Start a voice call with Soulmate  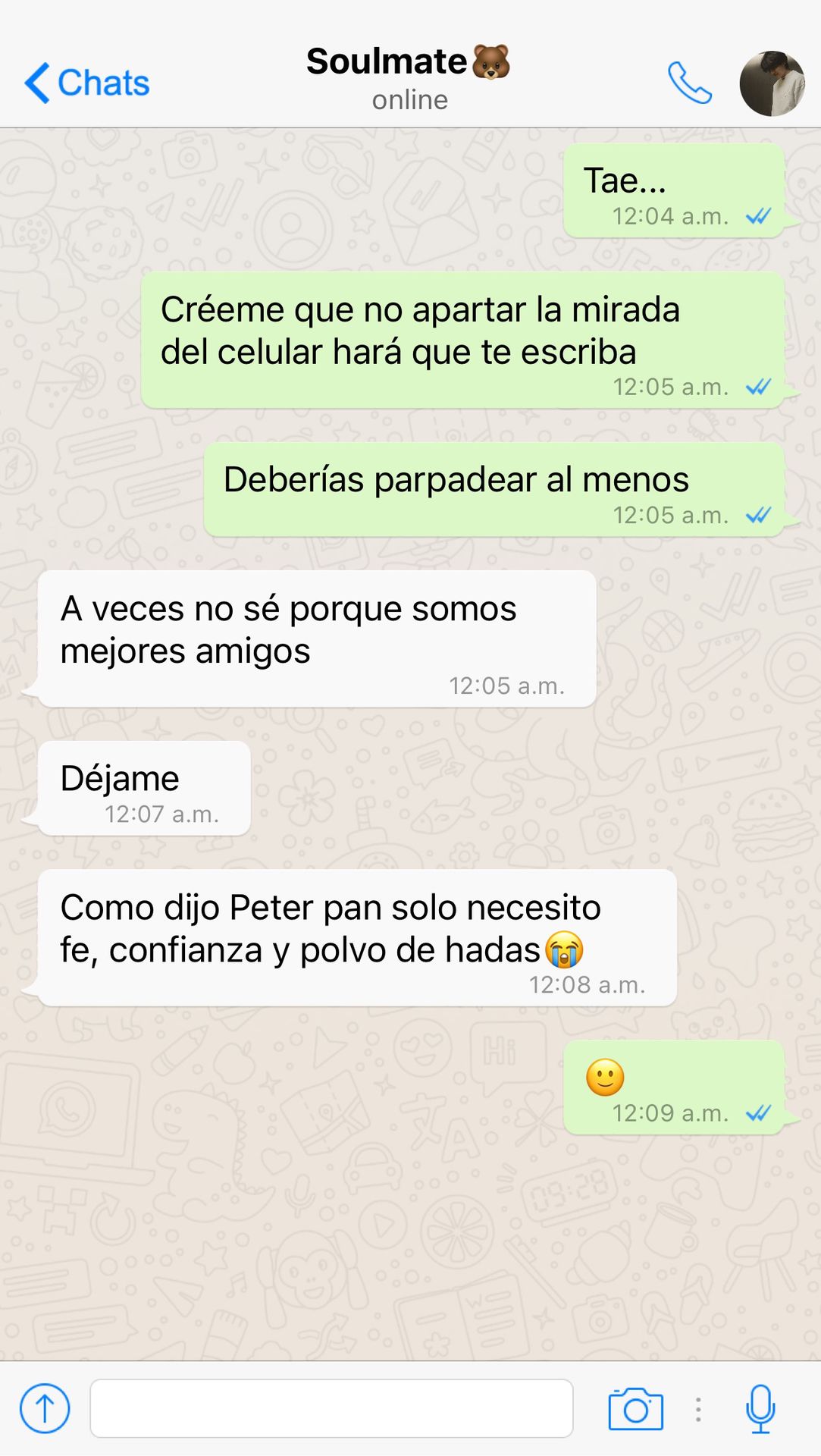click(689, 83)
